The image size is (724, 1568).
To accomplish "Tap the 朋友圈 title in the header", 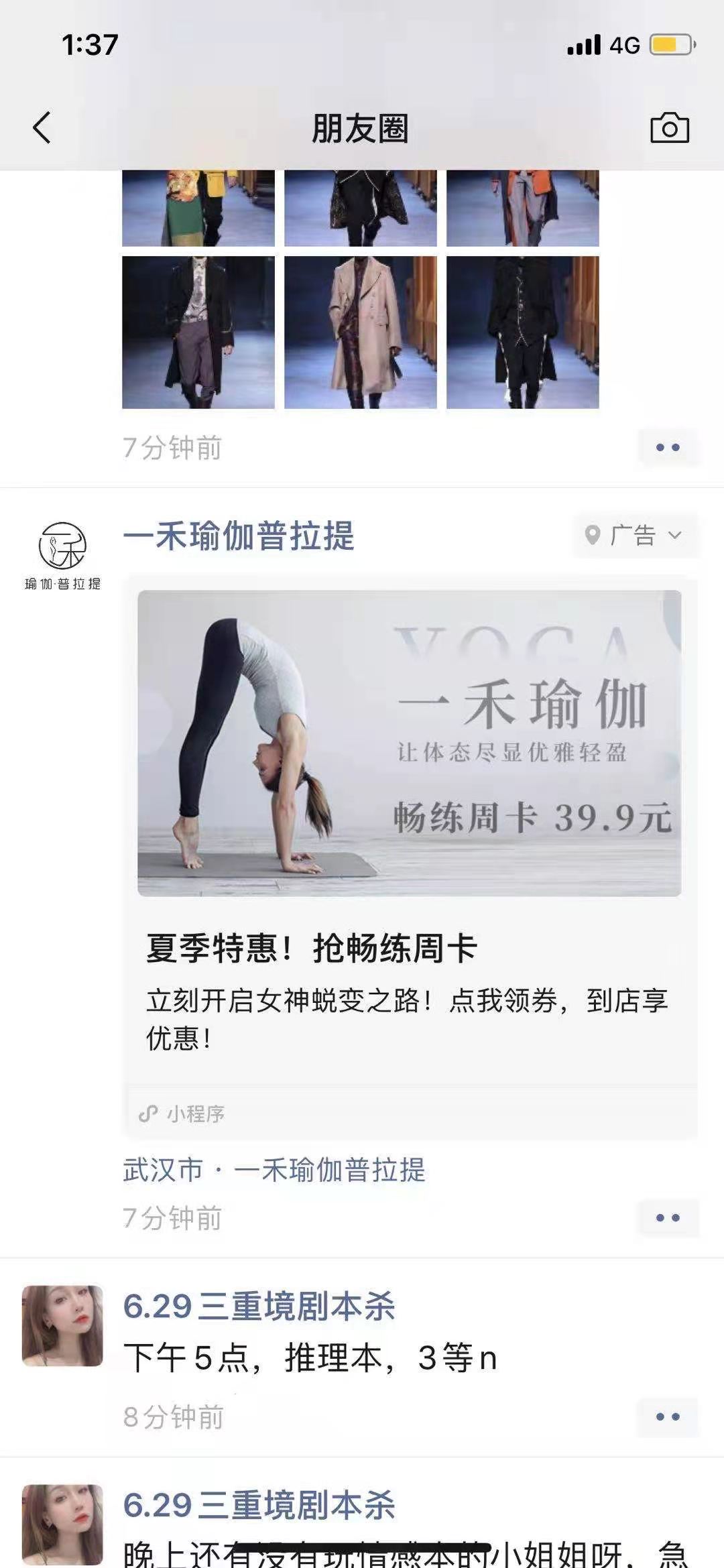I will pos(361,127).
